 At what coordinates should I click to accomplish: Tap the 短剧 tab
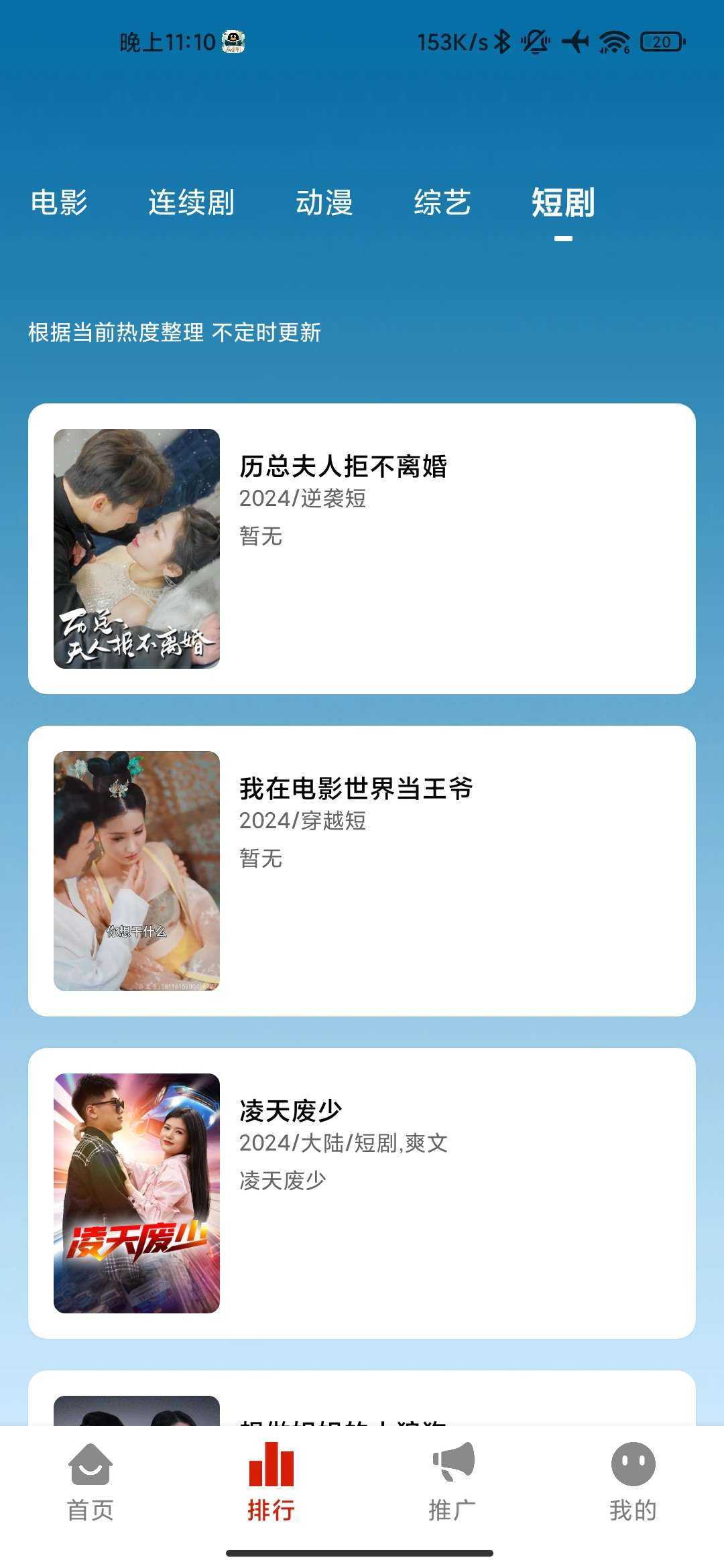pyautogui.click(x=562, y=202)
